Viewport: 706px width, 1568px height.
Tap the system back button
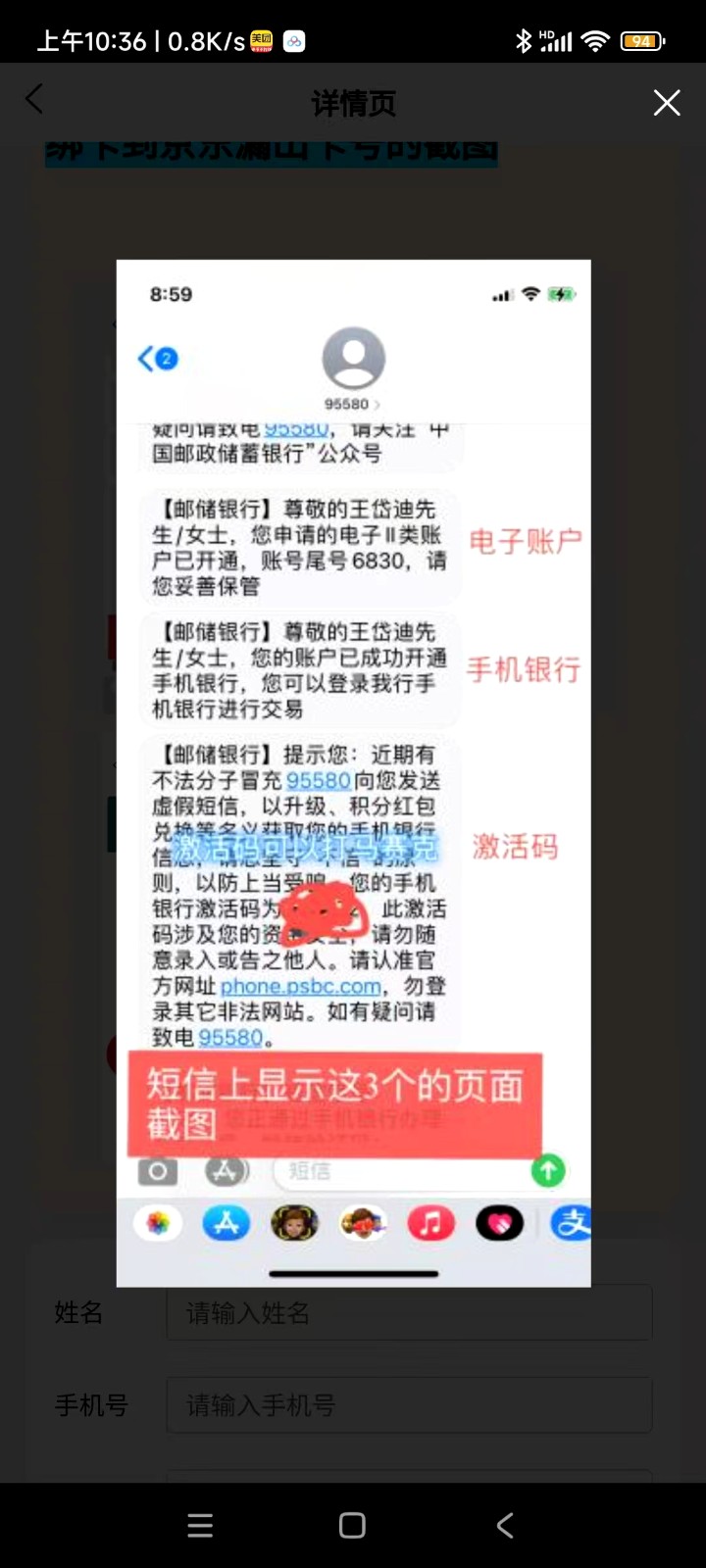505,1525
